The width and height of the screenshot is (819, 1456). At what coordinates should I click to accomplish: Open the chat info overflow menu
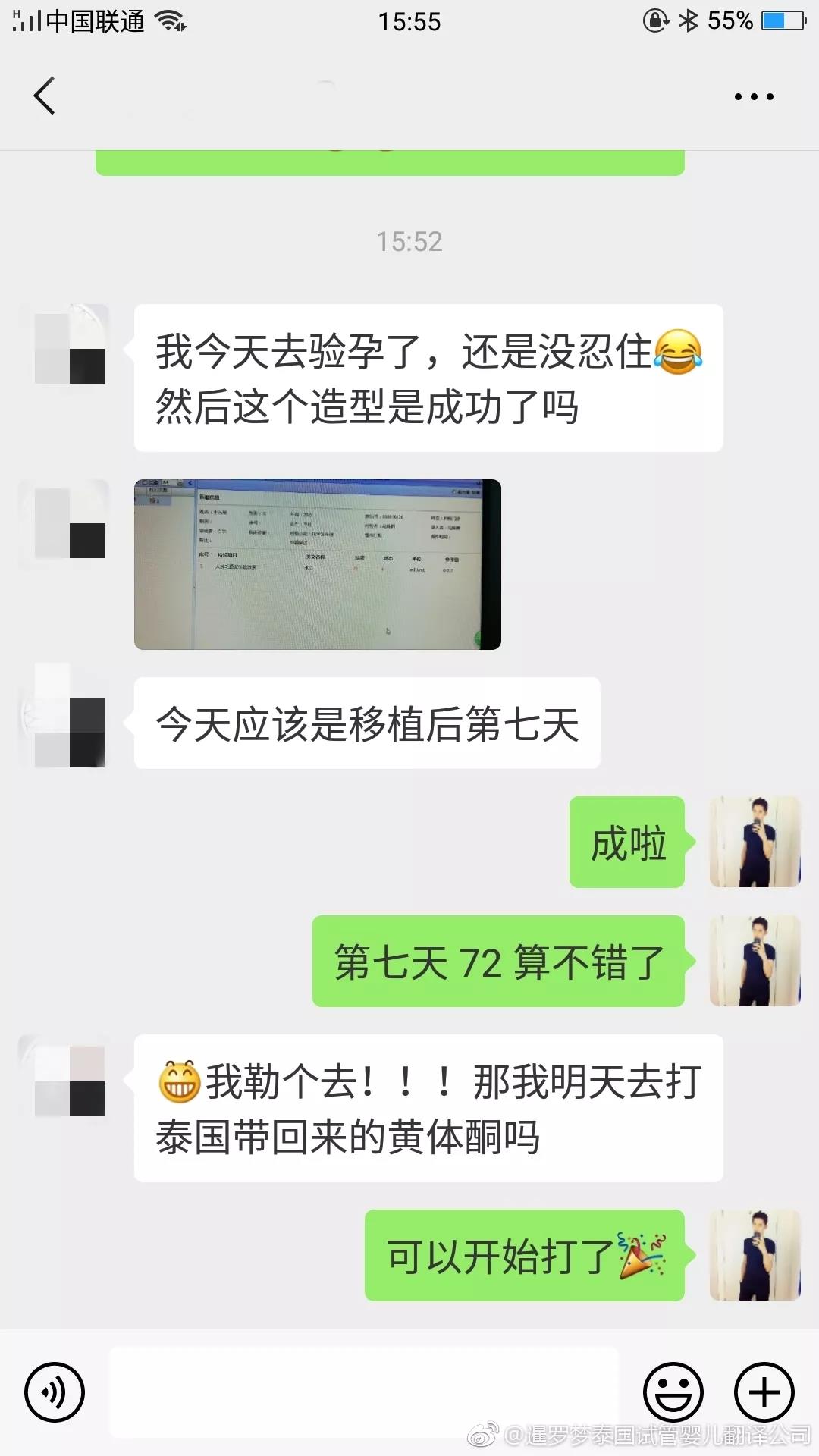click(754, 97)
